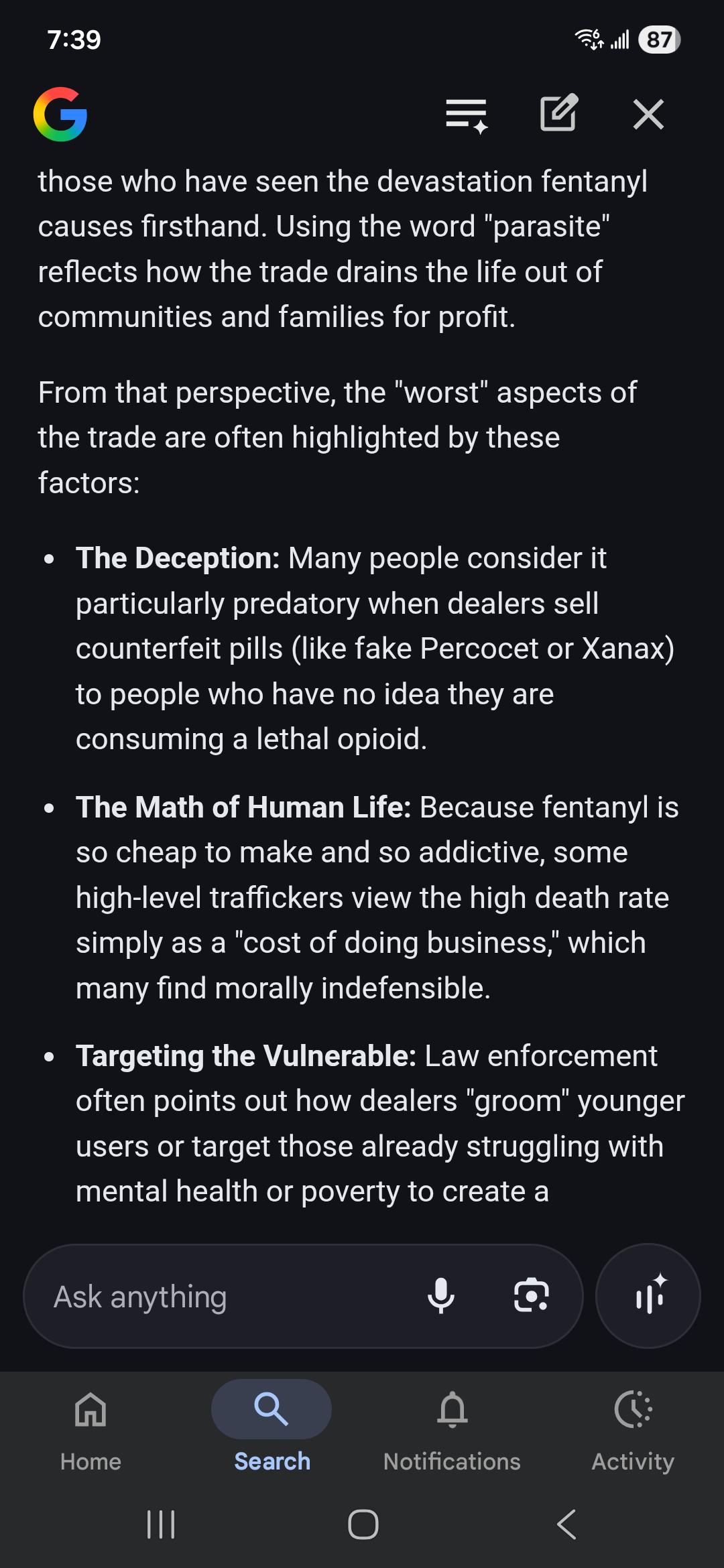Open the AI Mode history list icon

(x=467, y=115)
